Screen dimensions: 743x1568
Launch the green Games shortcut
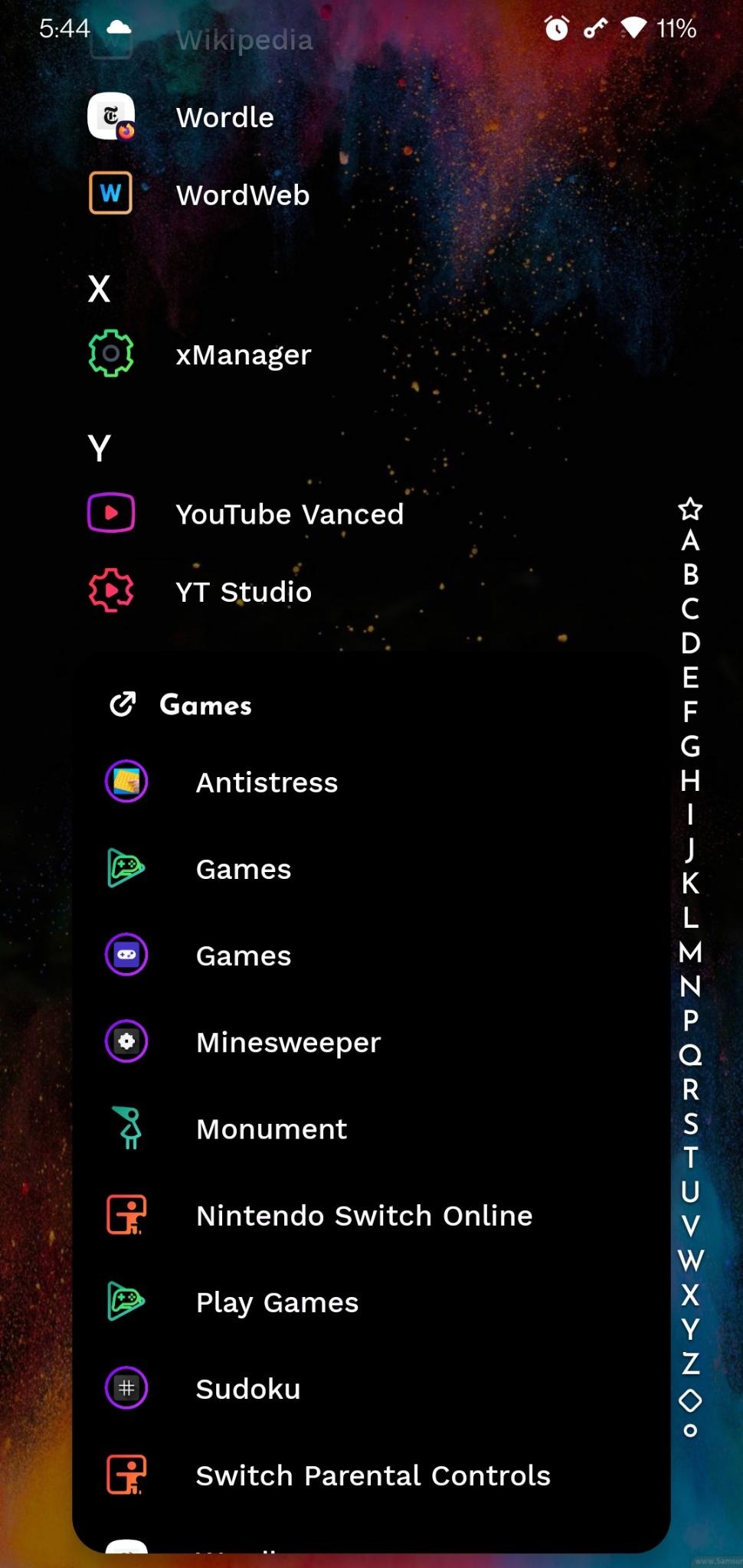[243, 869]
